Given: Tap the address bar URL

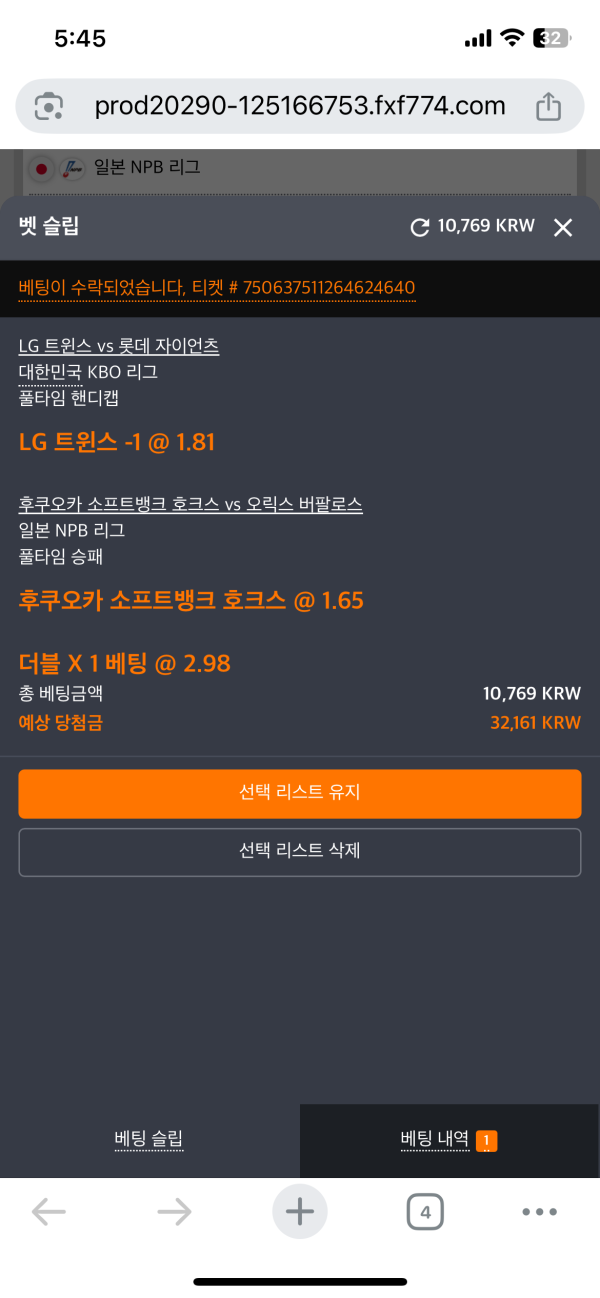Looking at the screenshot, I should click(x=300, y=106).
